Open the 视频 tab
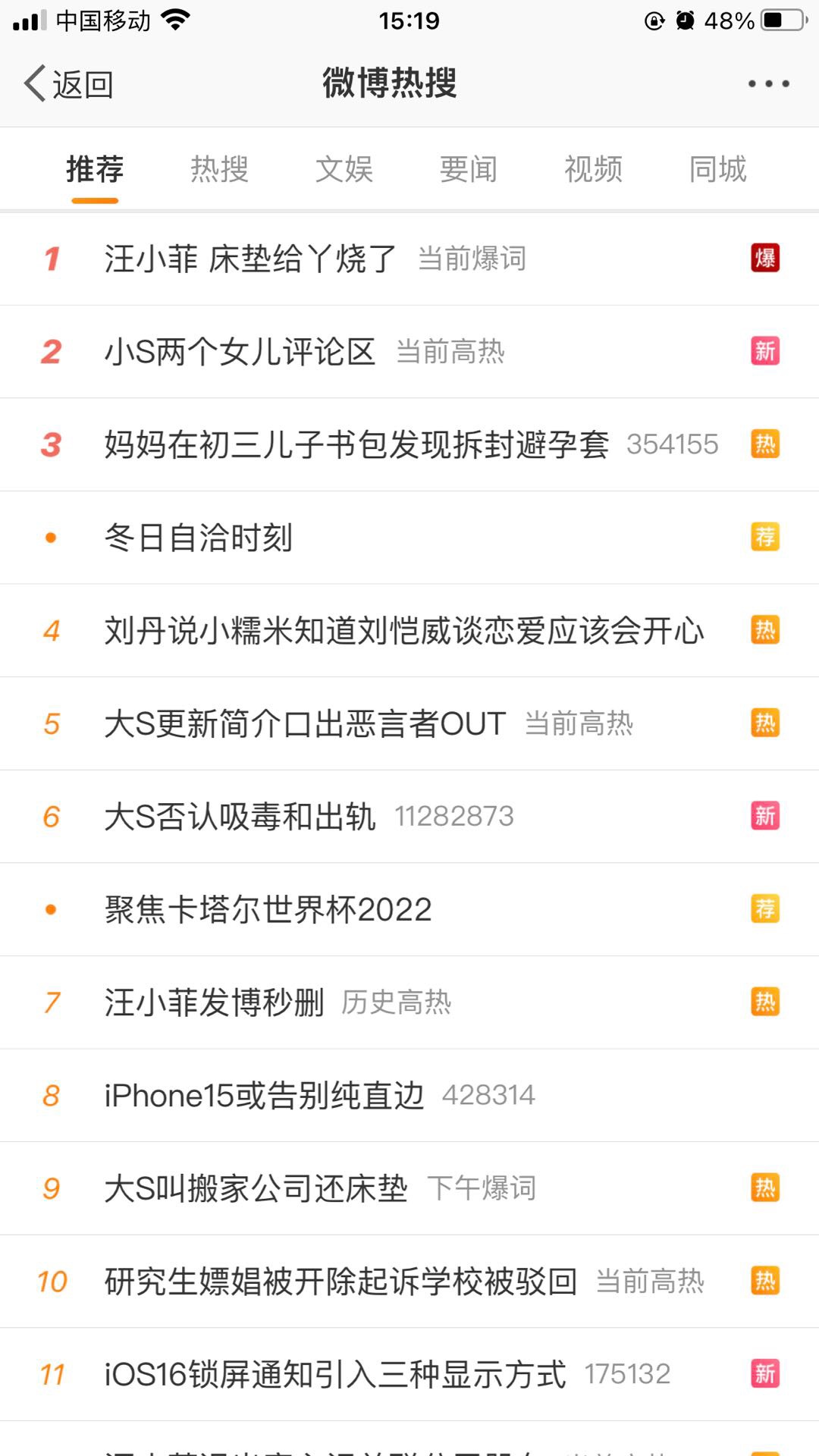The image size is (819, 1456). coord(593,169)
